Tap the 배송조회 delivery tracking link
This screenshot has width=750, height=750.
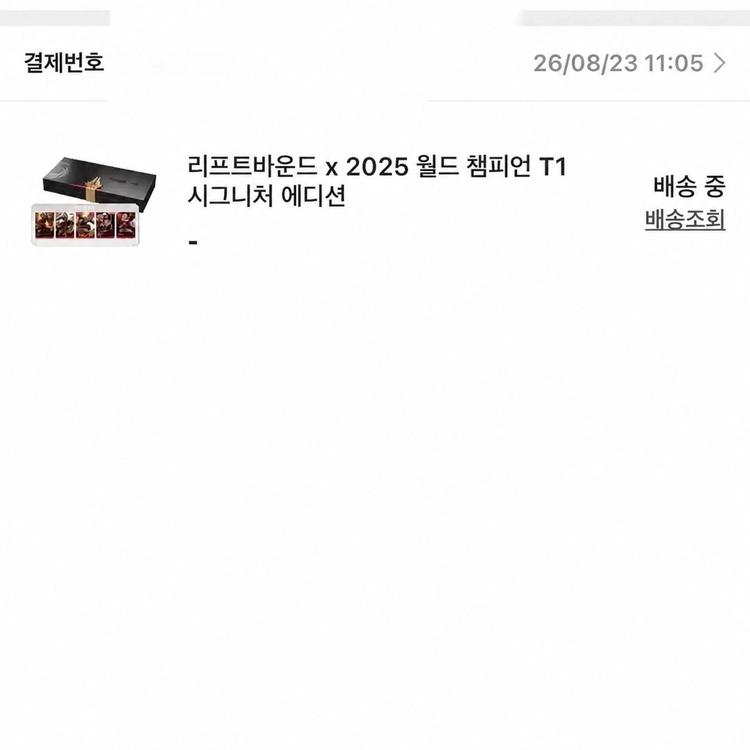(x=685, y=220)
